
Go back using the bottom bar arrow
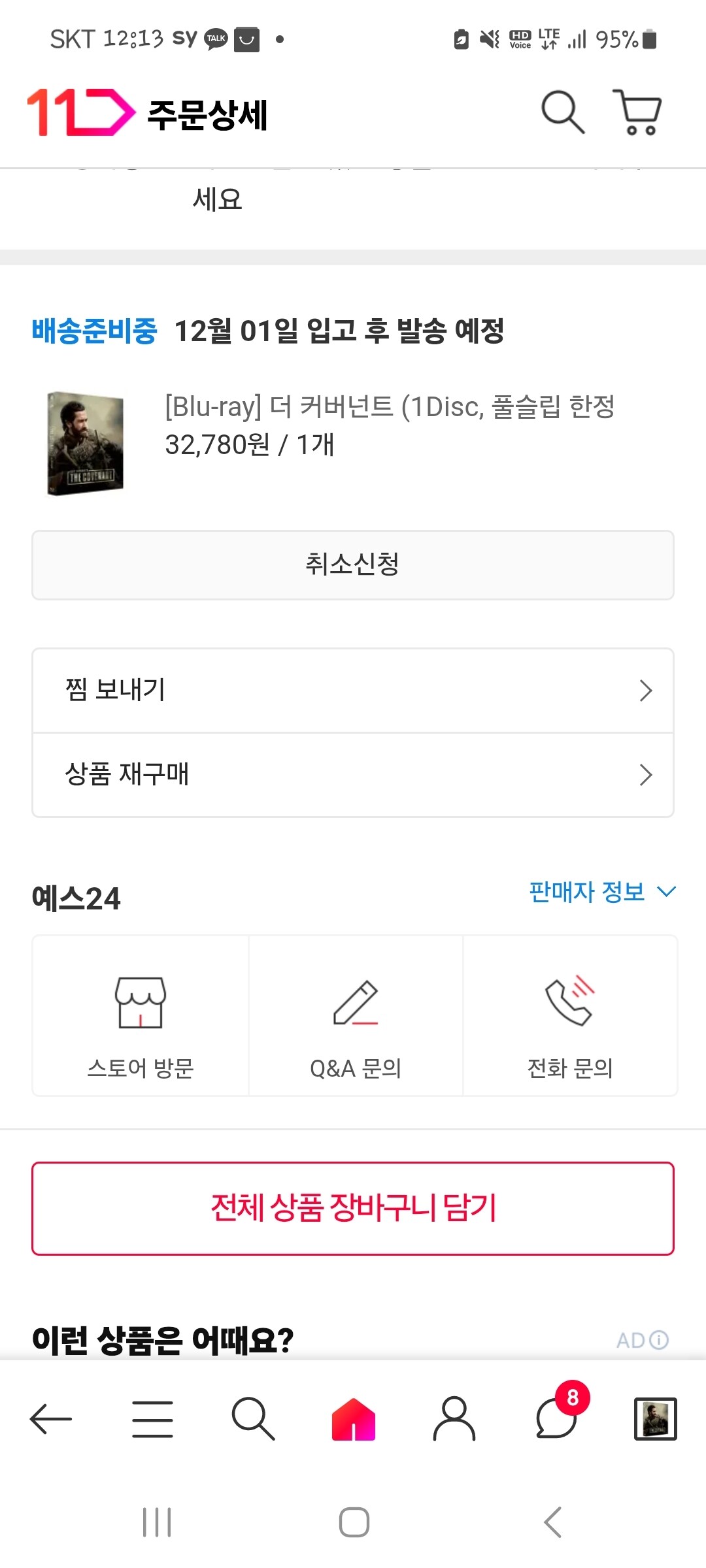coord(51,1419)
